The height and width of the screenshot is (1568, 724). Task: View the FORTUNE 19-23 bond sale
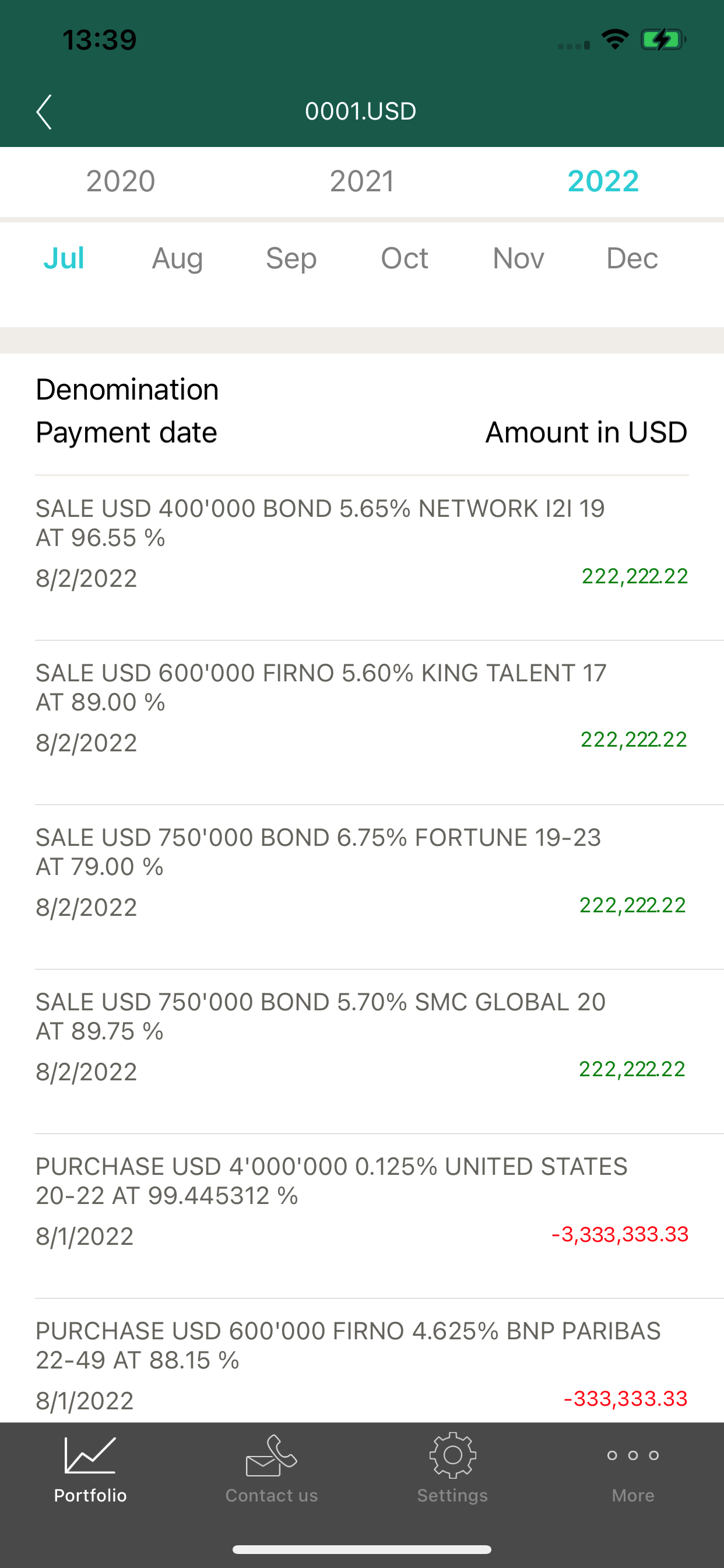[x=362, y=887]
